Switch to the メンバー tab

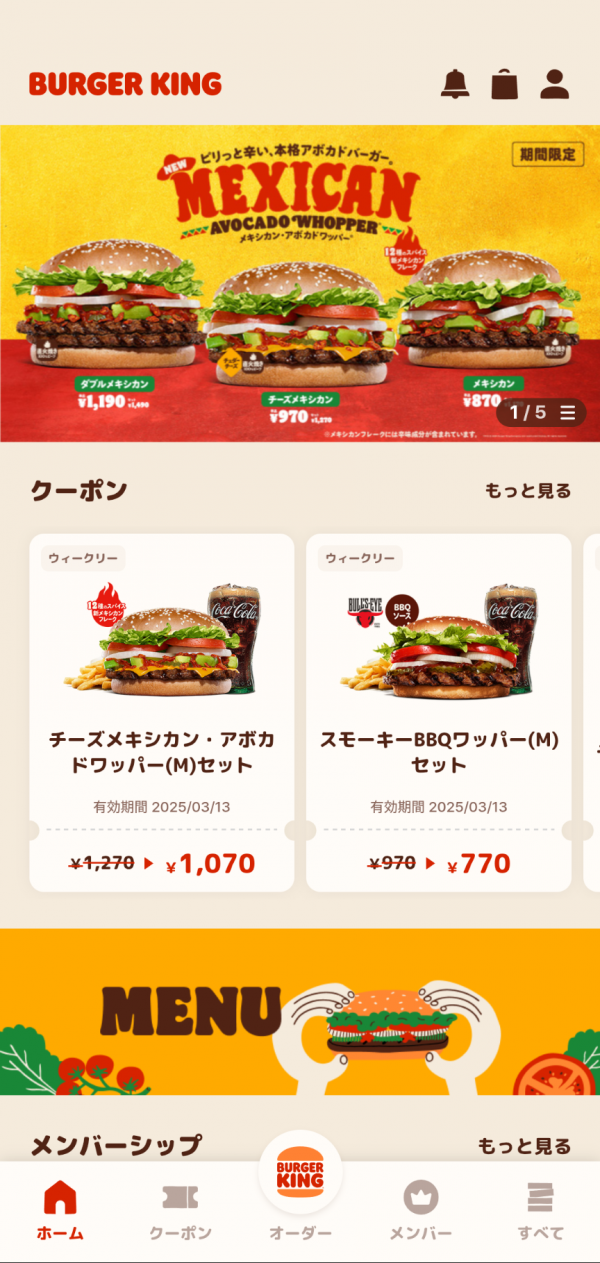point(420,1210)
